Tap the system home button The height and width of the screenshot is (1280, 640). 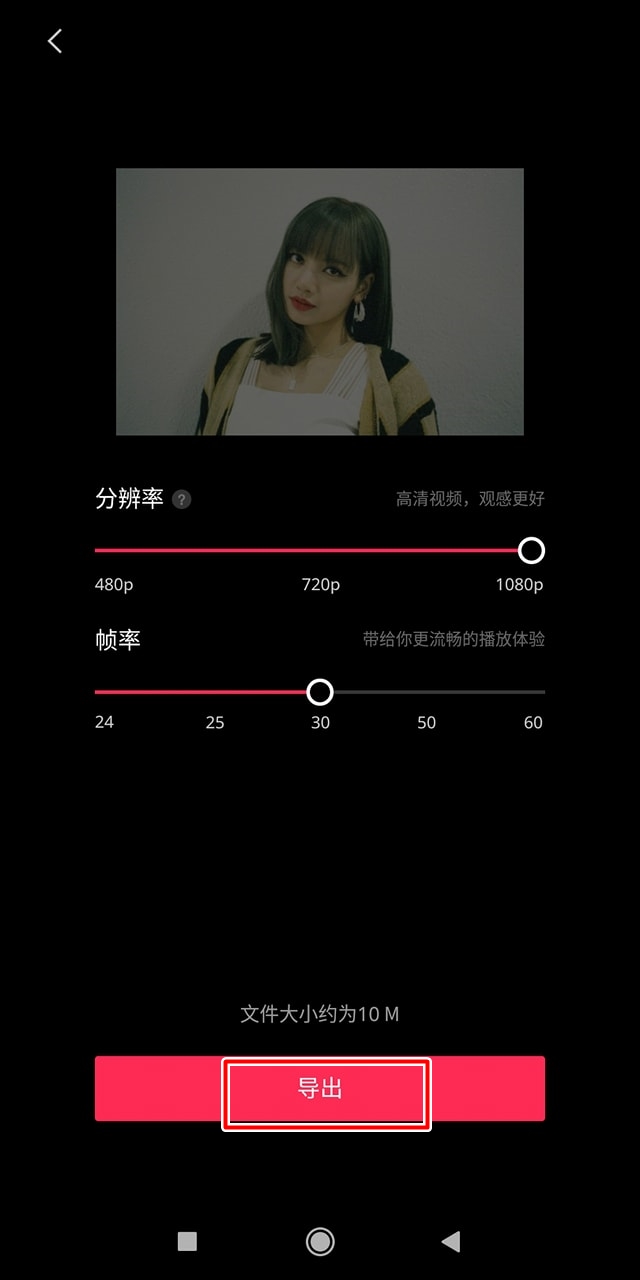320,1241
